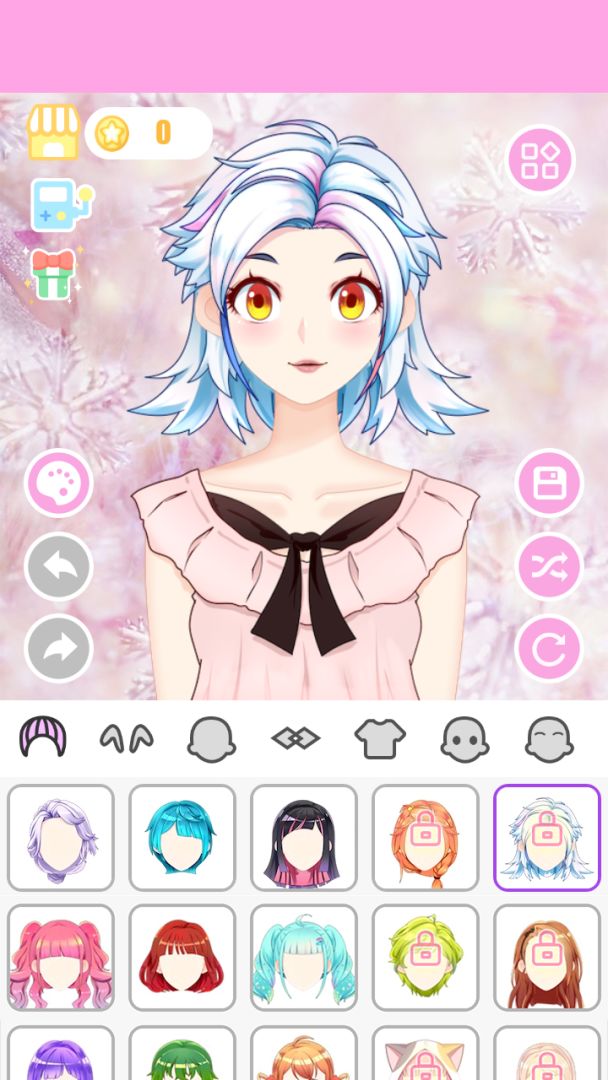Viewport: 608px width, 1080px height.
Task: Open the color palette
Action: coord(58,484)
